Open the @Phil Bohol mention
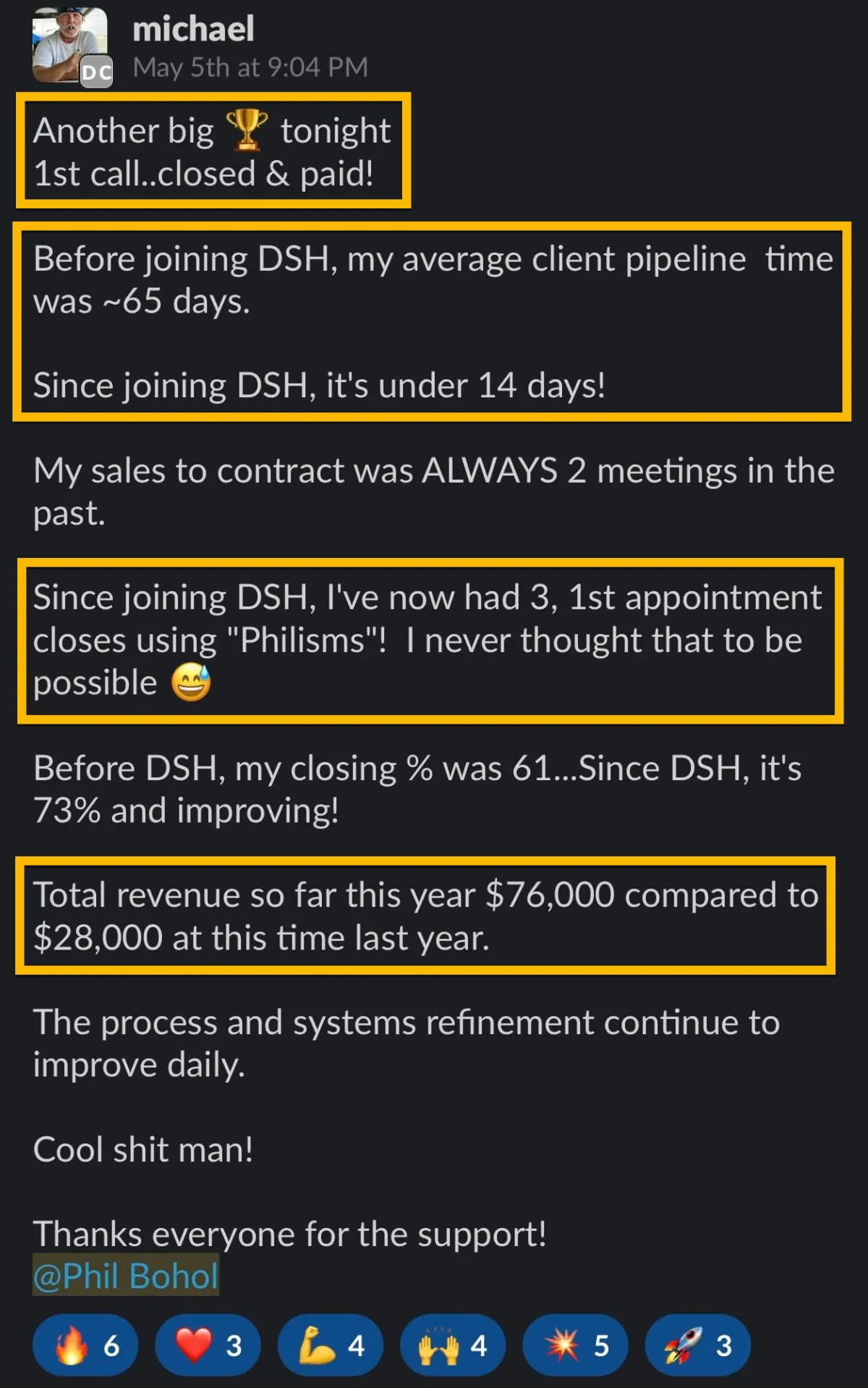 click(126, 1275)
